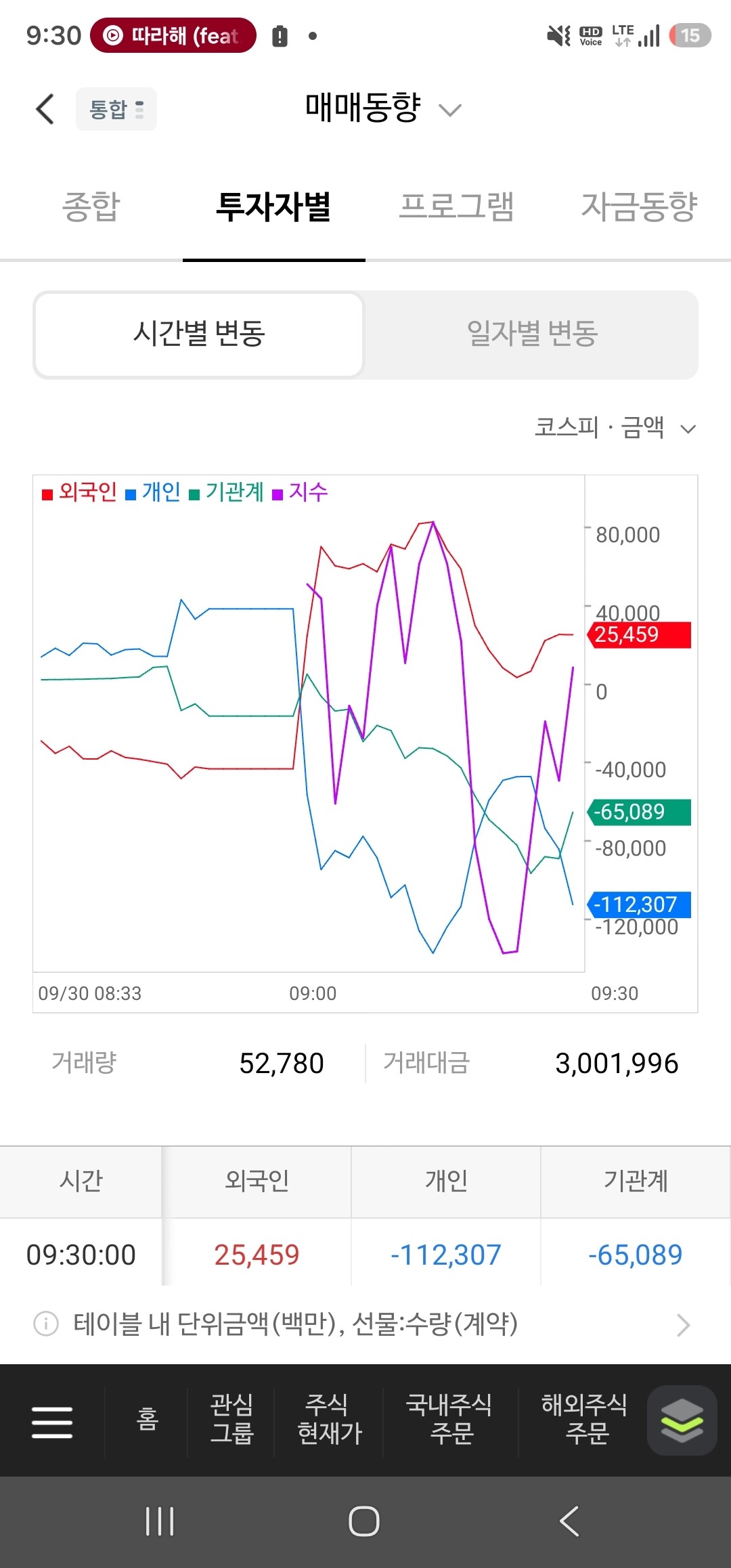Open 관심그룹 from the bottom bar

coord(231,1420)
